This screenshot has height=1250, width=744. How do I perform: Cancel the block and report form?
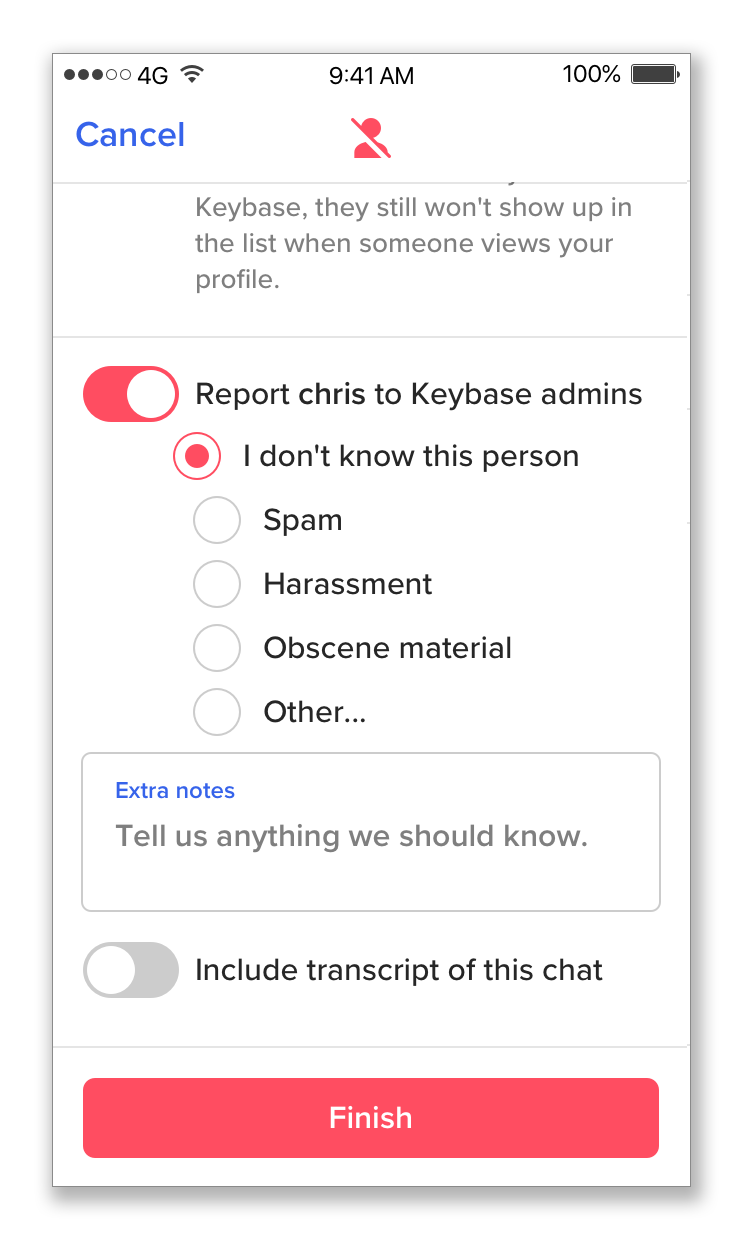point(130,135)
